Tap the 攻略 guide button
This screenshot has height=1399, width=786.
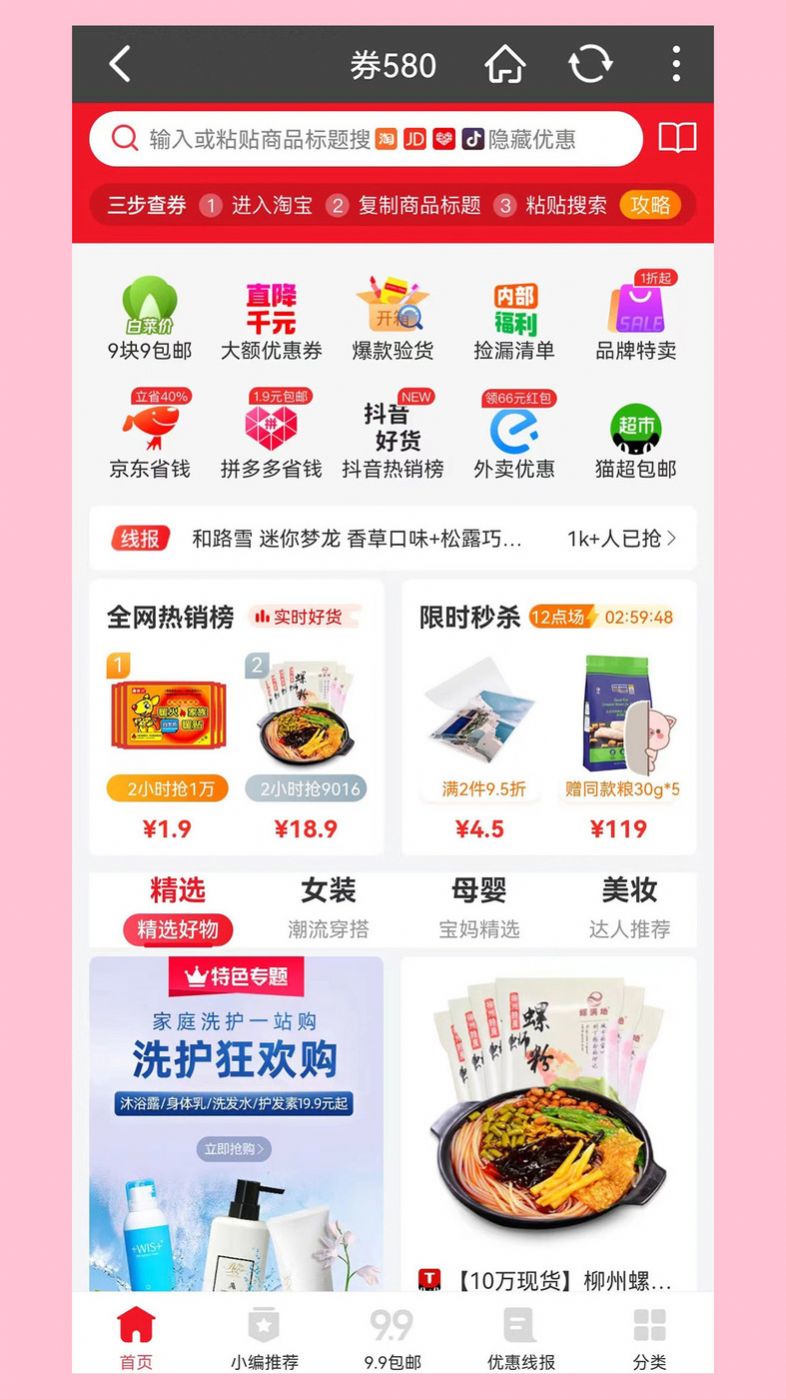[650, 205]
